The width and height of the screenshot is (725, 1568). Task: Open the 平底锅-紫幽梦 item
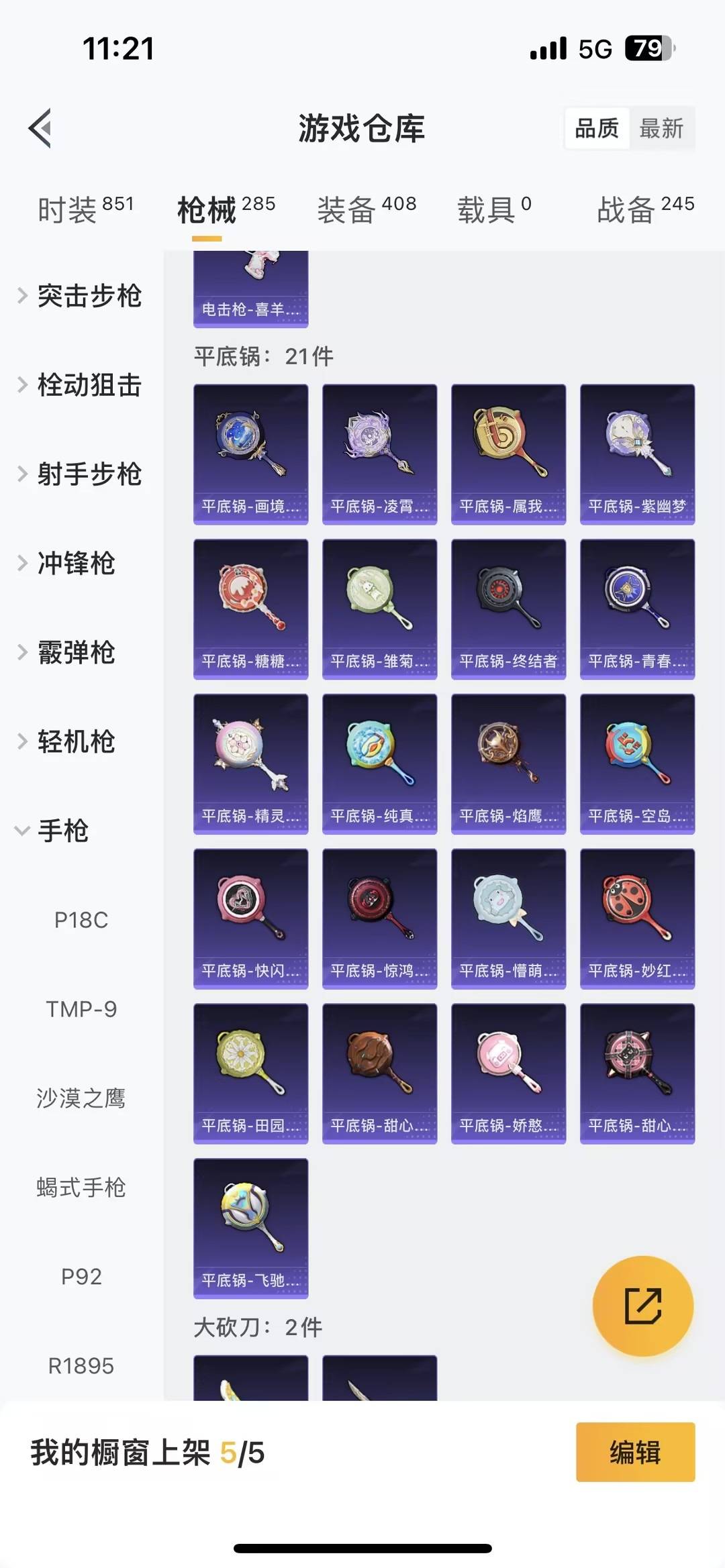coord(637,454)
